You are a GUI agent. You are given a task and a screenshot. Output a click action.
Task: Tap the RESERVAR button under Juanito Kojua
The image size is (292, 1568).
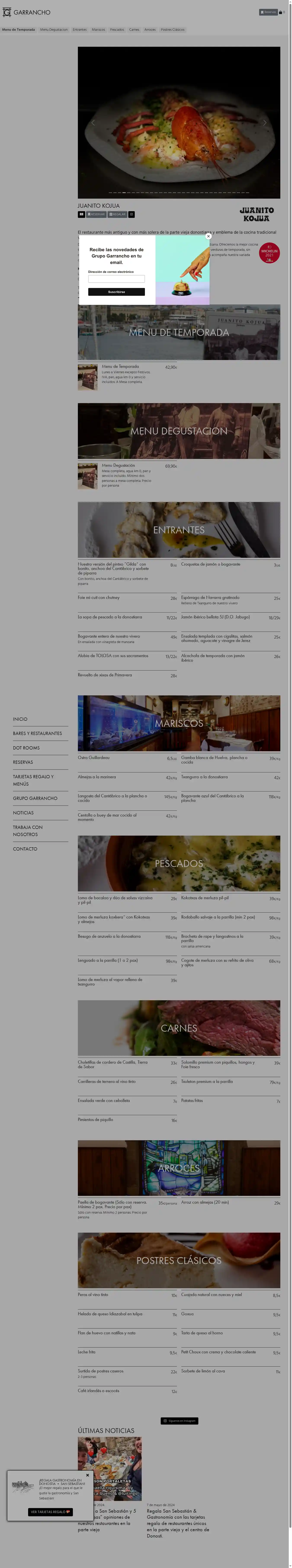pos(96,214)
